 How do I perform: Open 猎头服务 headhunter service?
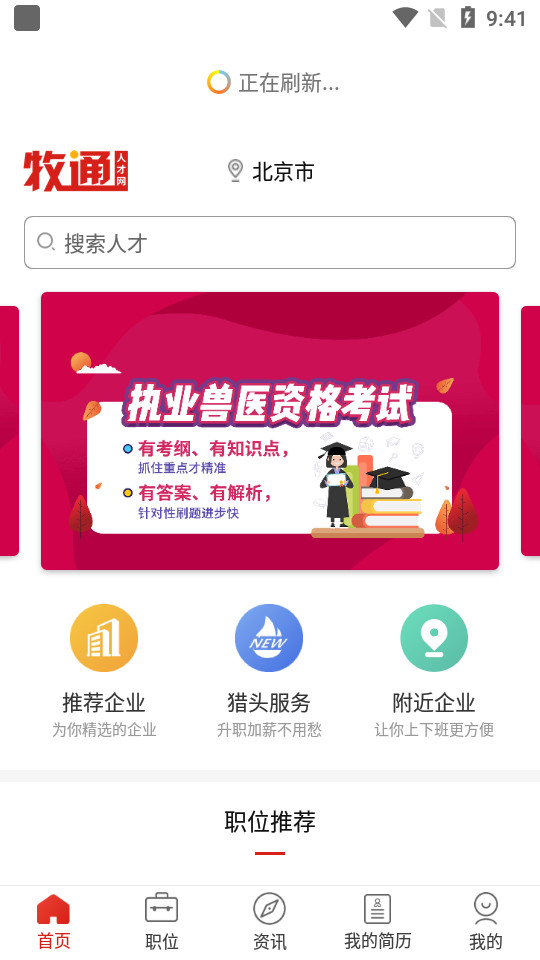point(269,671)
